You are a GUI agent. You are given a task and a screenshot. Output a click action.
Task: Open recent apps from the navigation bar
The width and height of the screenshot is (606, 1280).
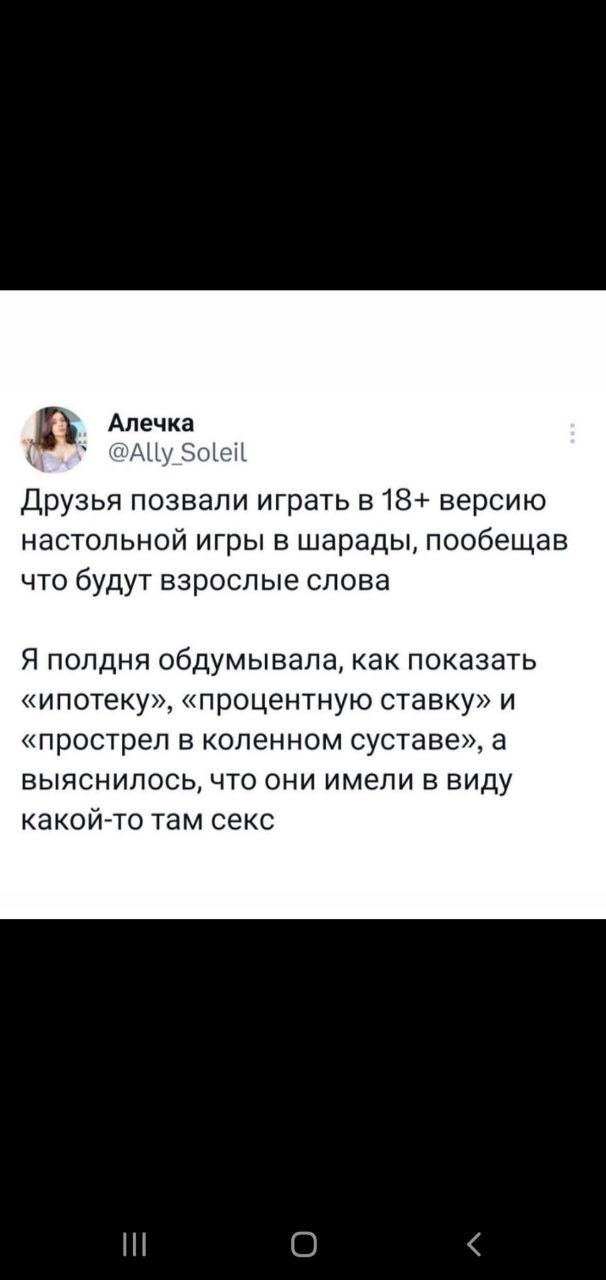132,1244
